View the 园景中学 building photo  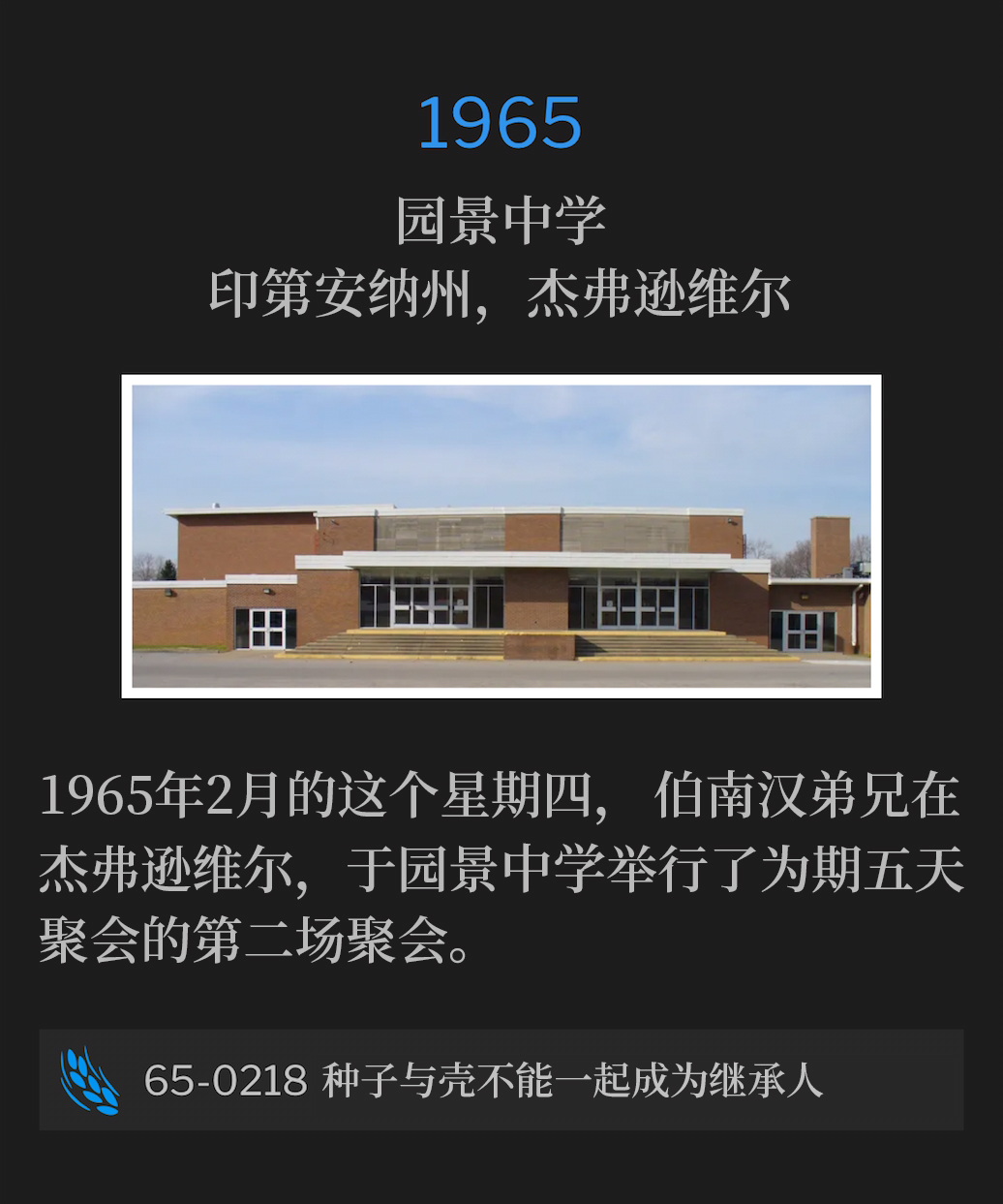tap(501, 536)
